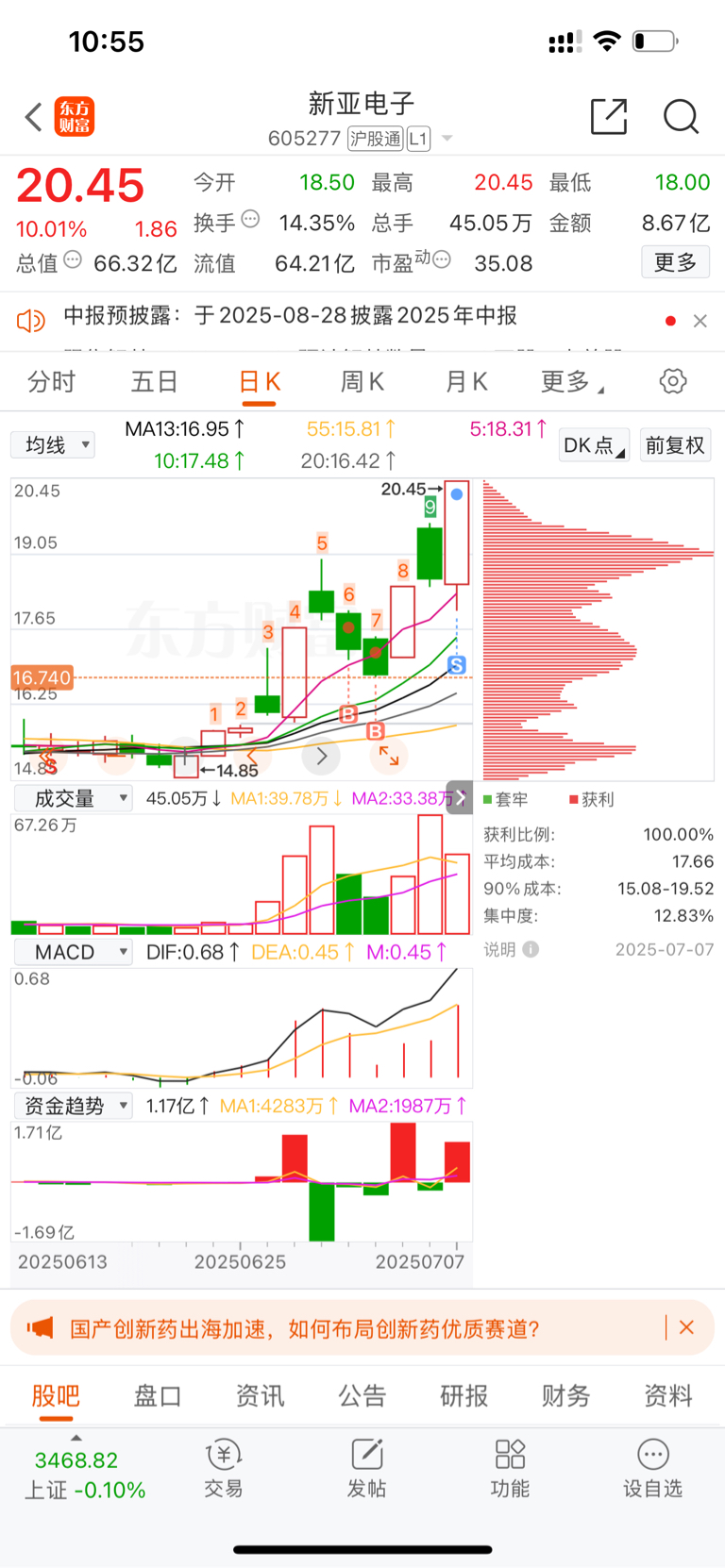
Task: Change the 前复权 adjustment setting
Action: [675, 445]
